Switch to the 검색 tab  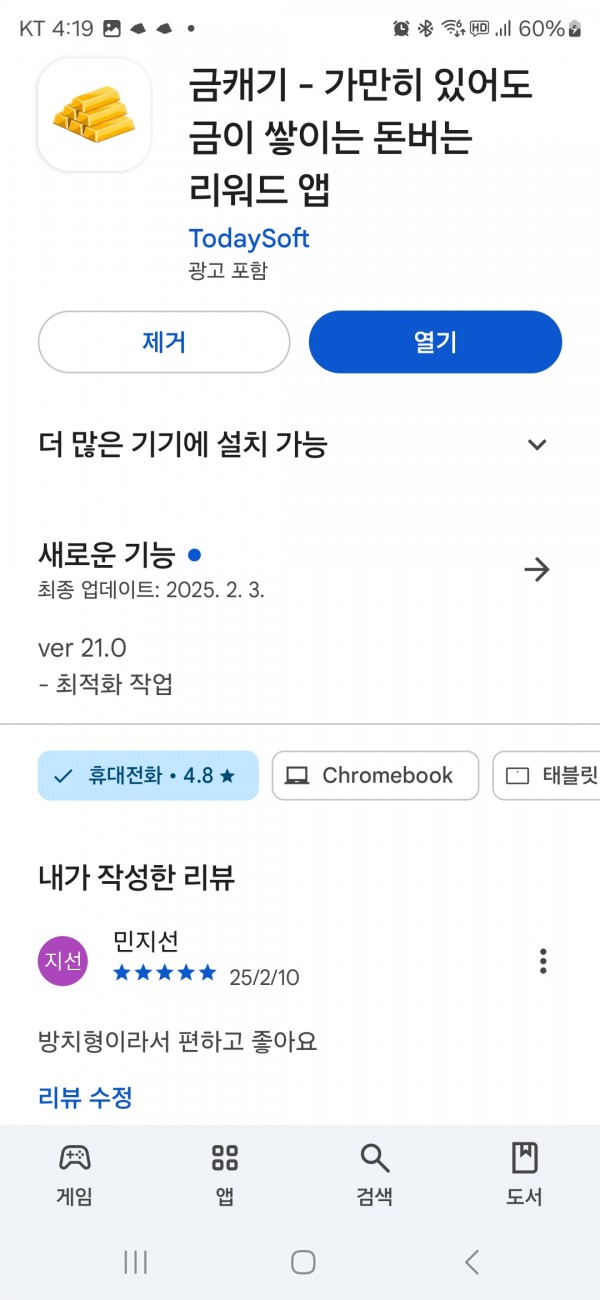click(x=374, y=1174)
